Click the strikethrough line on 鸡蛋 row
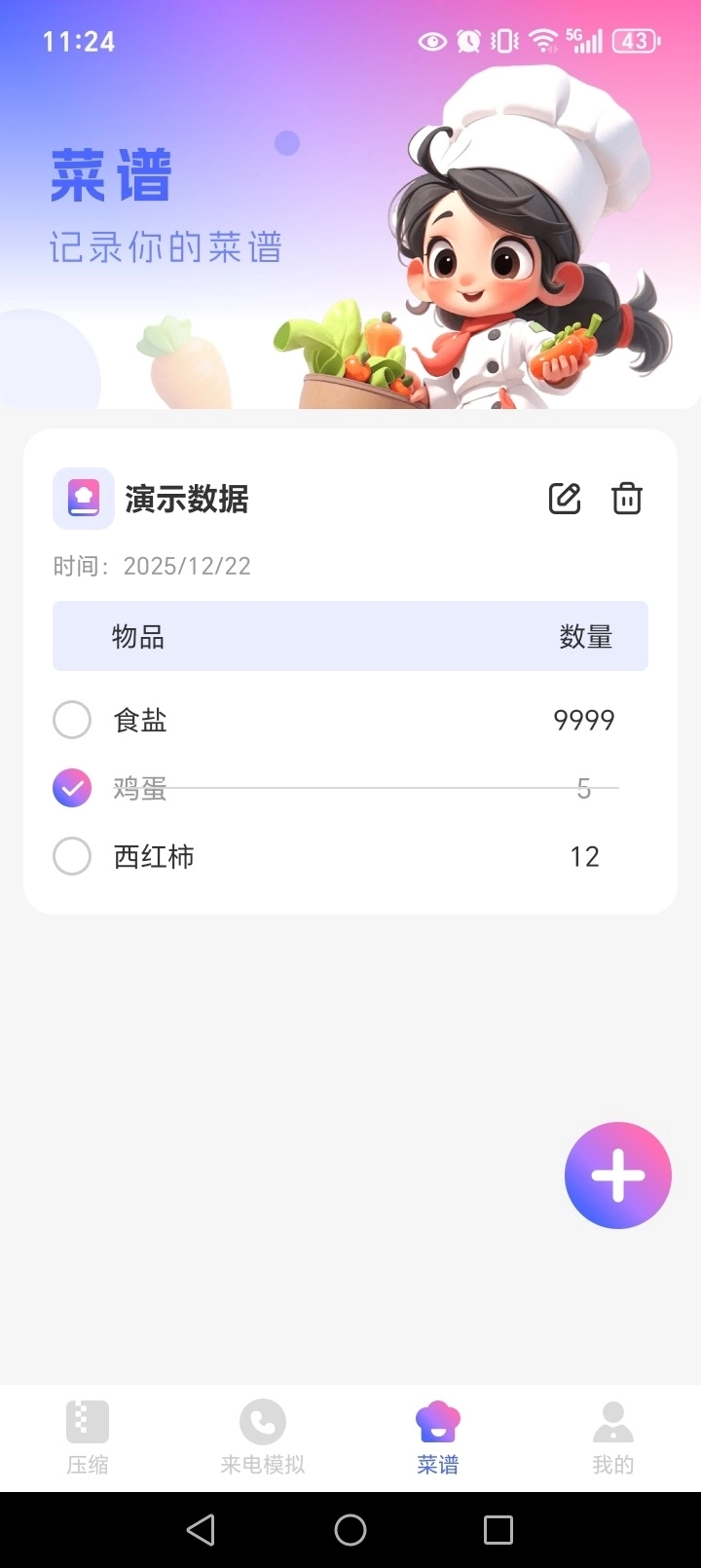Screen dimensions: 701x1568 [x=370, y=787]
